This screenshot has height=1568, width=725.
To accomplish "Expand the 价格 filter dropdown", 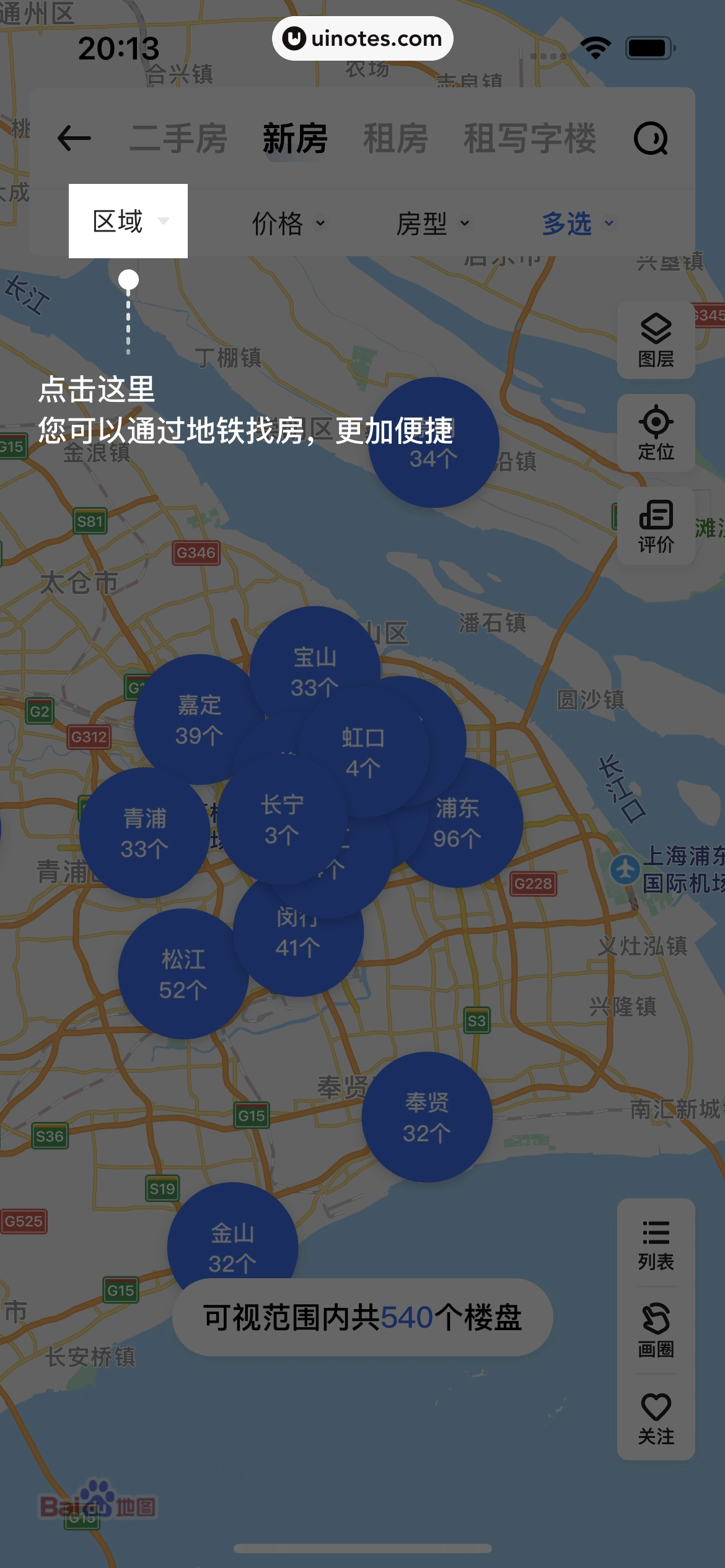I will pos(288,224).
